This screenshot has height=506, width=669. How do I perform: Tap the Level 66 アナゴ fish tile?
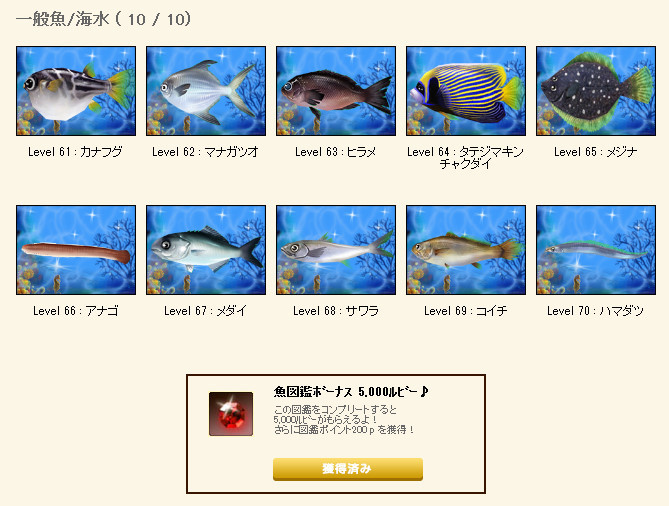pyautogui.click(x=75, y=250)
